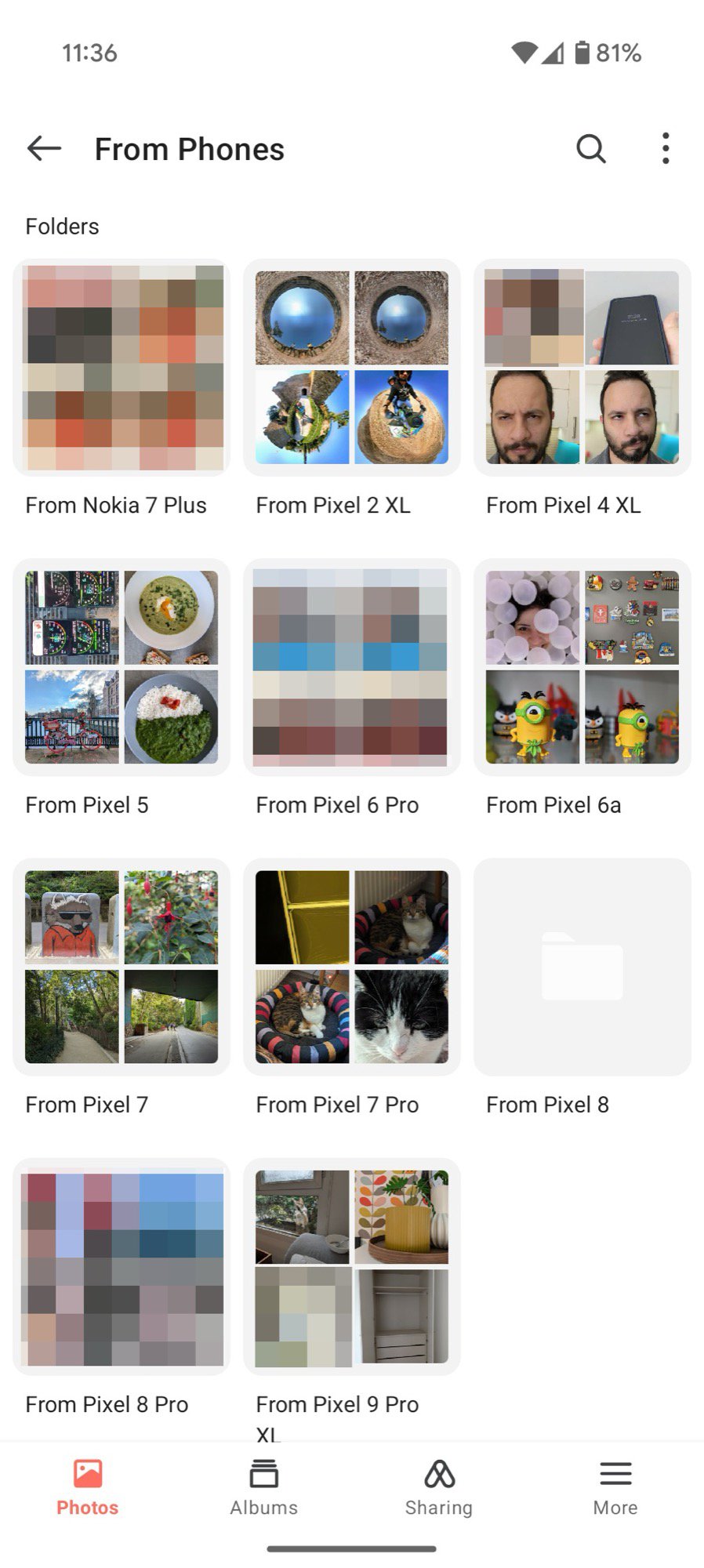
Task: View the From Pixel 8 Pro folder
Action: point(122,1266)
